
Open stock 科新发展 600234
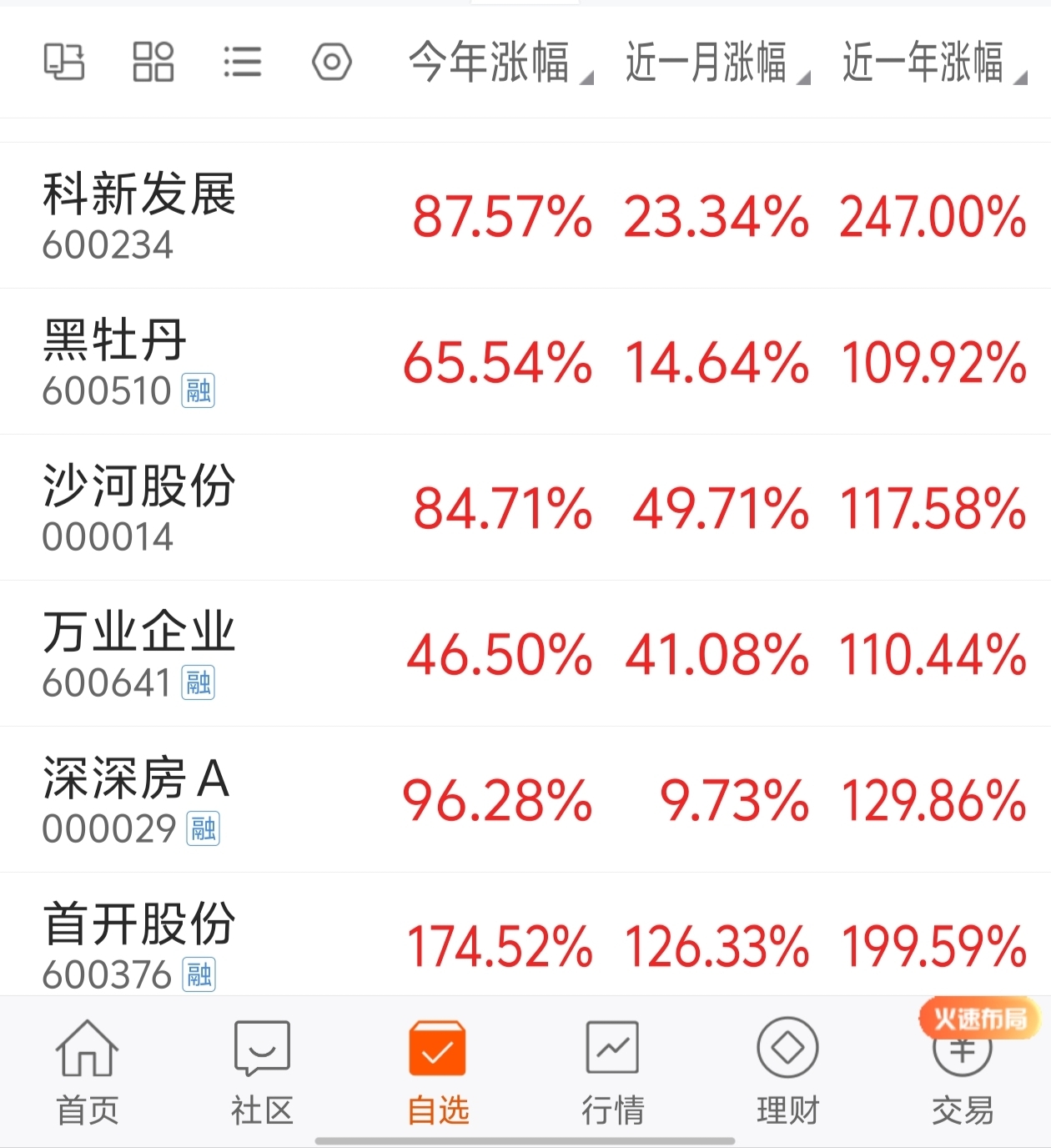[x=139, y=215]
